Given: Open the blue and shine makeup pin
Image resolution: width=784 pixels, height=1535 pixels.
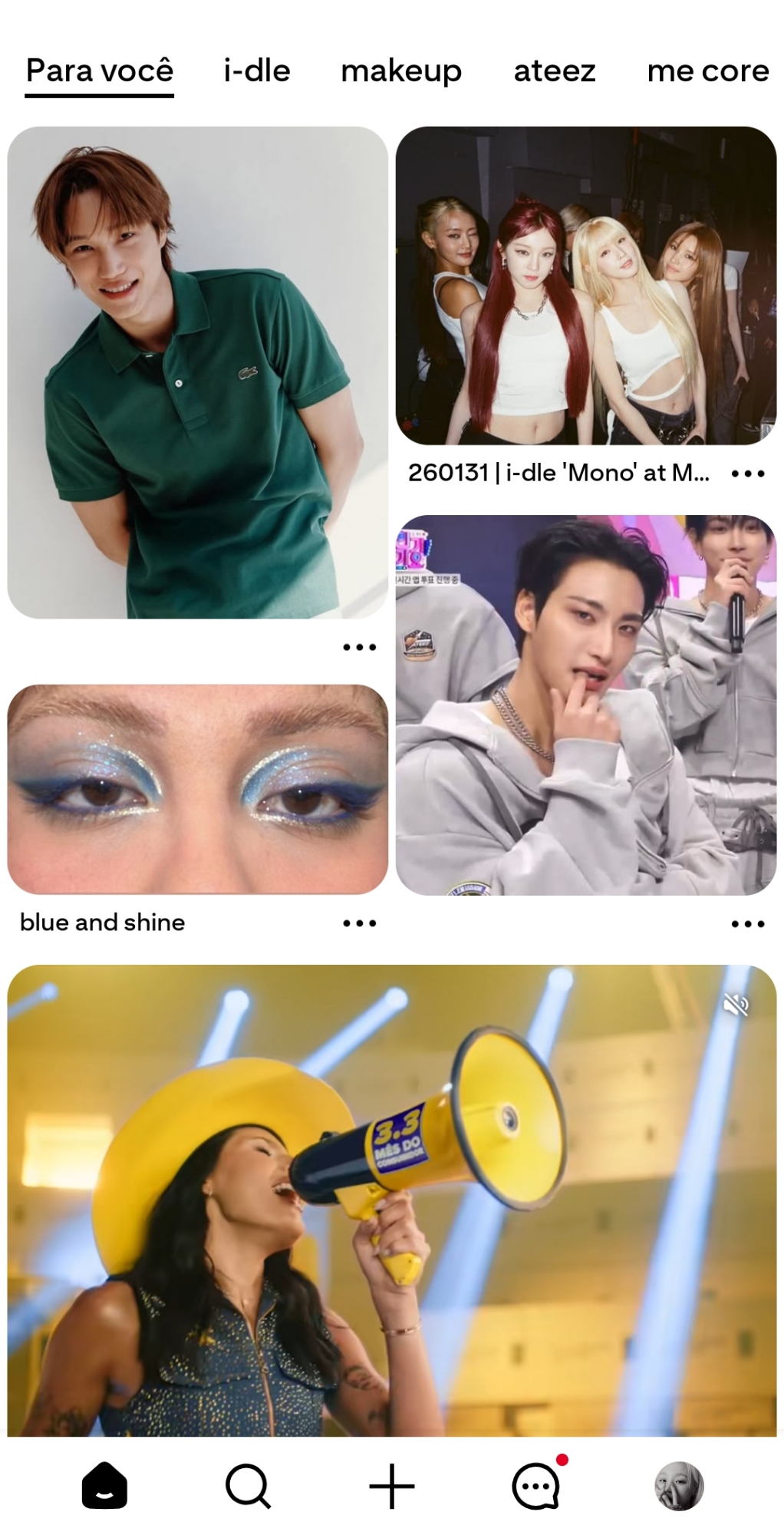Looking at the screenshot, I should pyautogui.click(x=197, y=789).
